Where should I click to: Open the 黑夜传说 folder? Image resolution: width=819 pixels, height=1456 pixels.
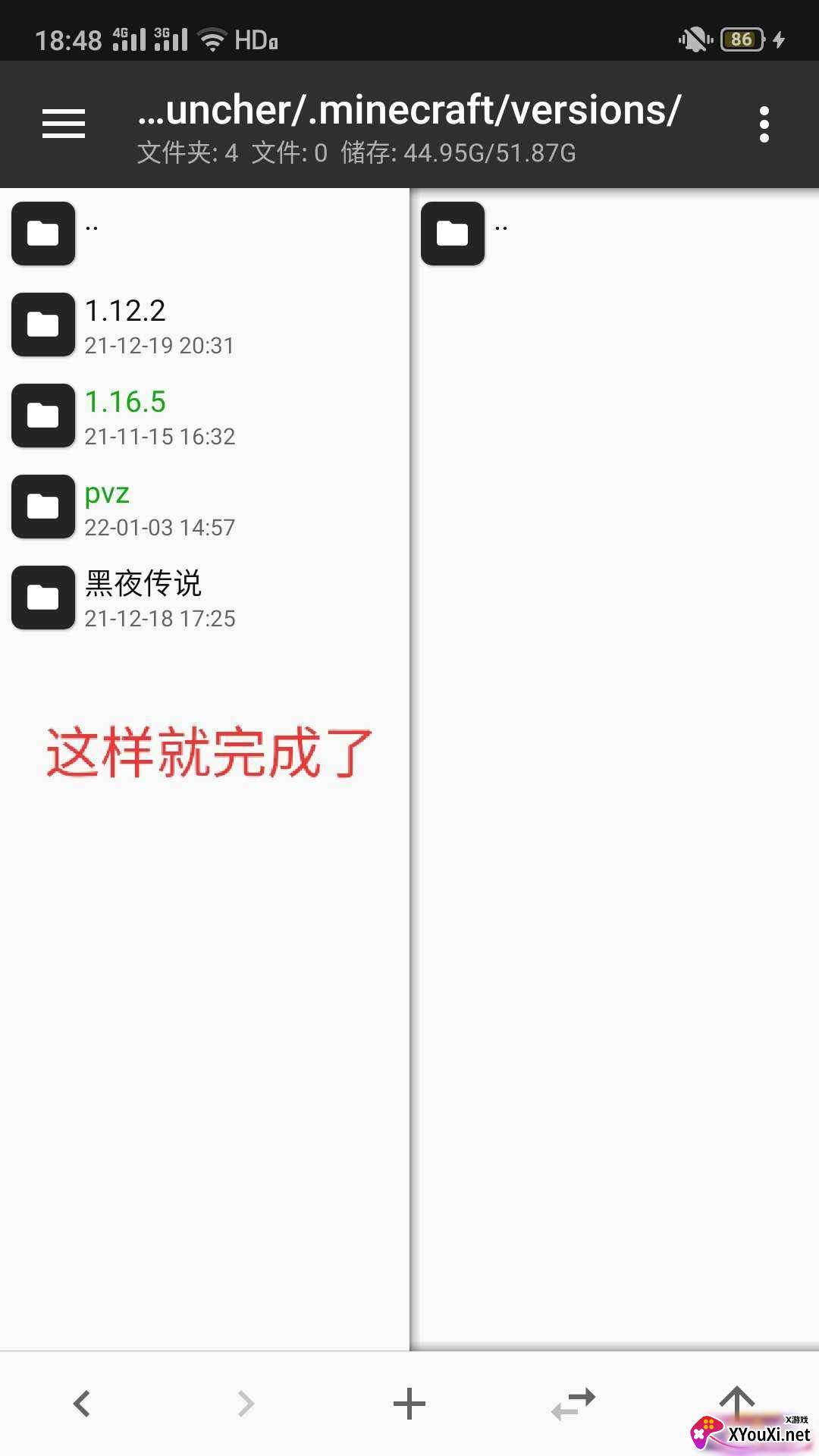click(205, 598)
